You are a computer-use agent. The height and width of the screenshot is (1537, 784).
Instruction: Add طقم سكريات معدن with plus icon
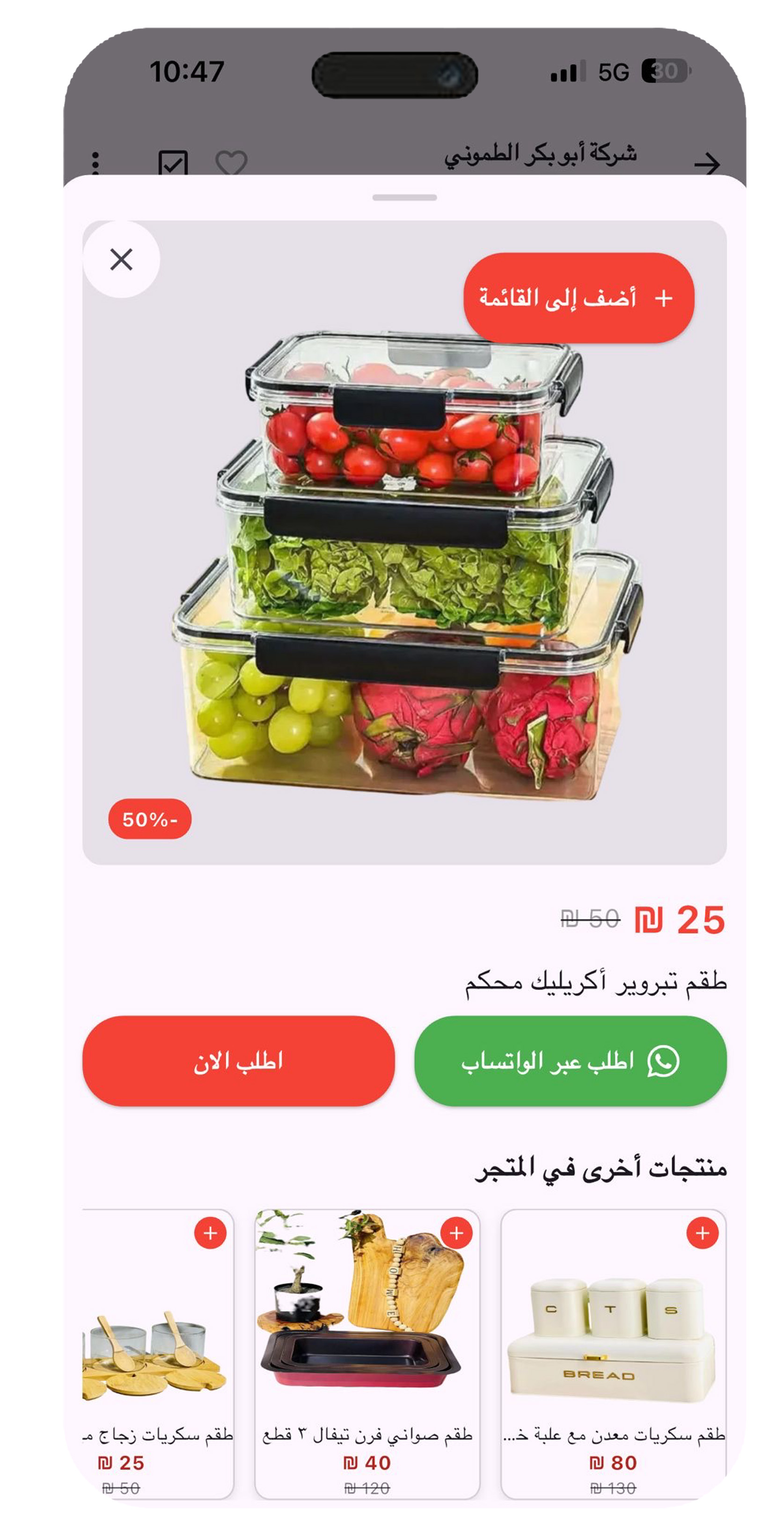[x=702, y=1233]
